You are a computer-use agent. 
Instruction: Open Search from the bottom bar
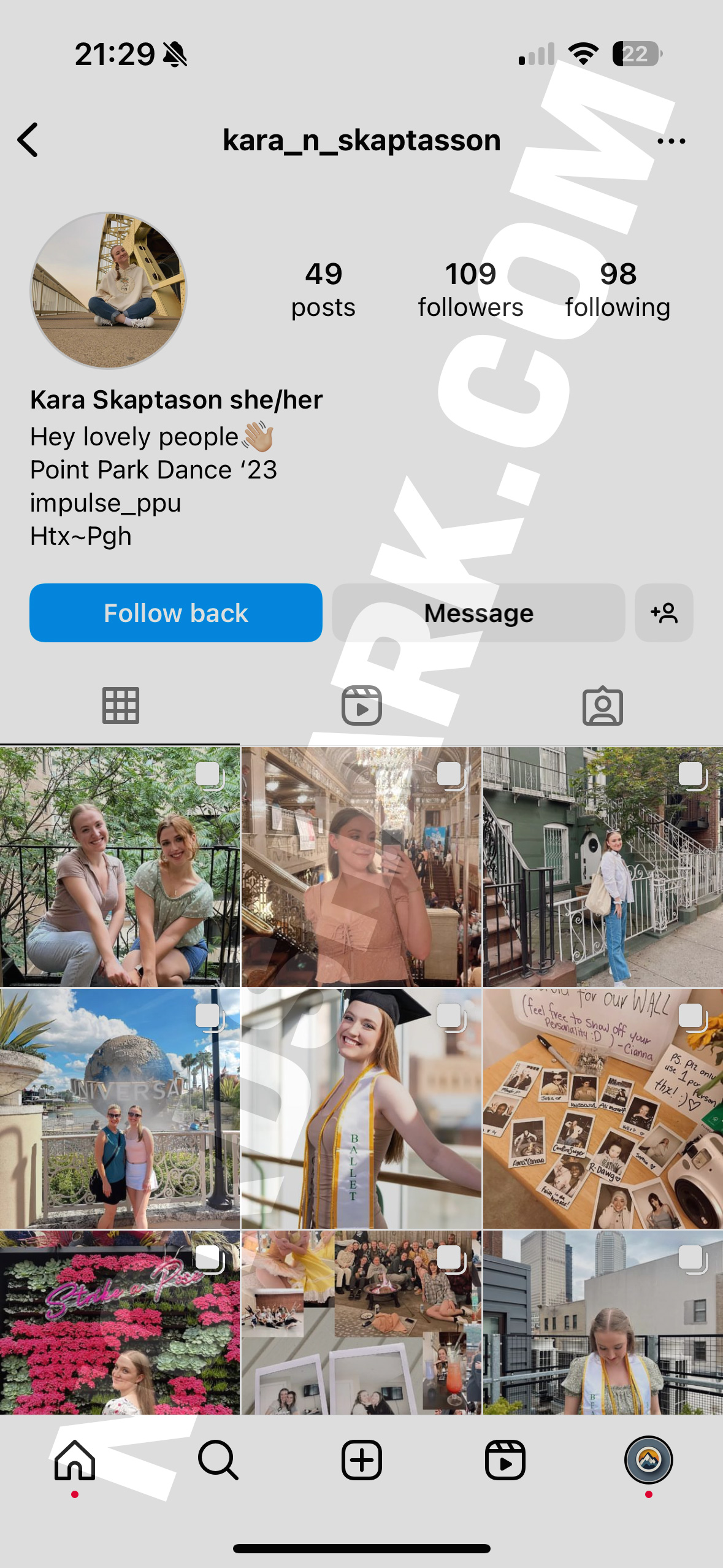(218, 1460)
